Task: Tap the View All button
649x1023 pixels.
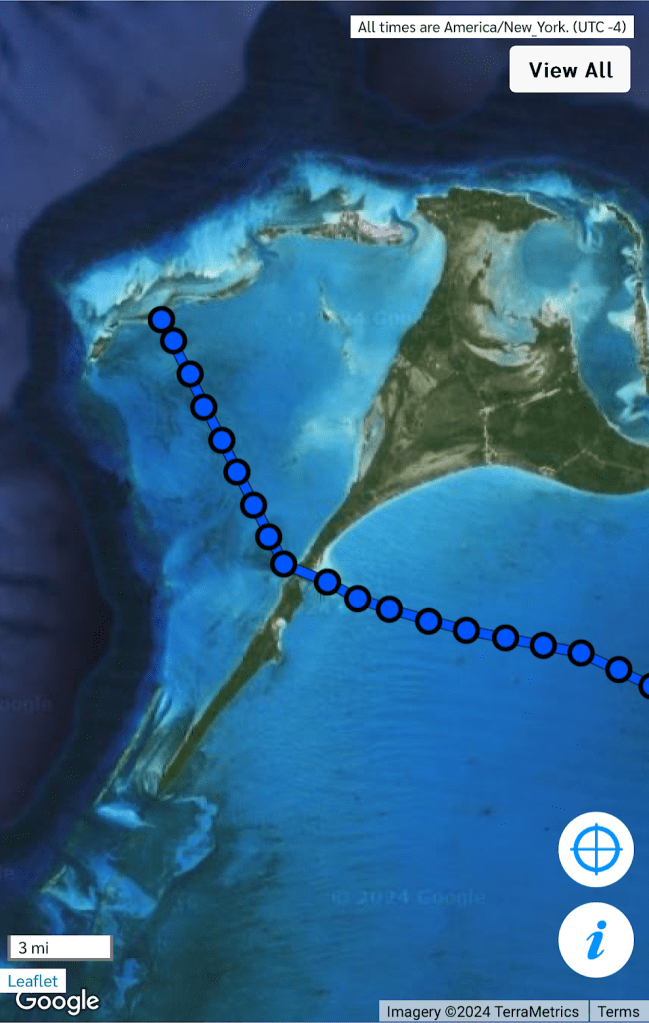Action: 569,70
